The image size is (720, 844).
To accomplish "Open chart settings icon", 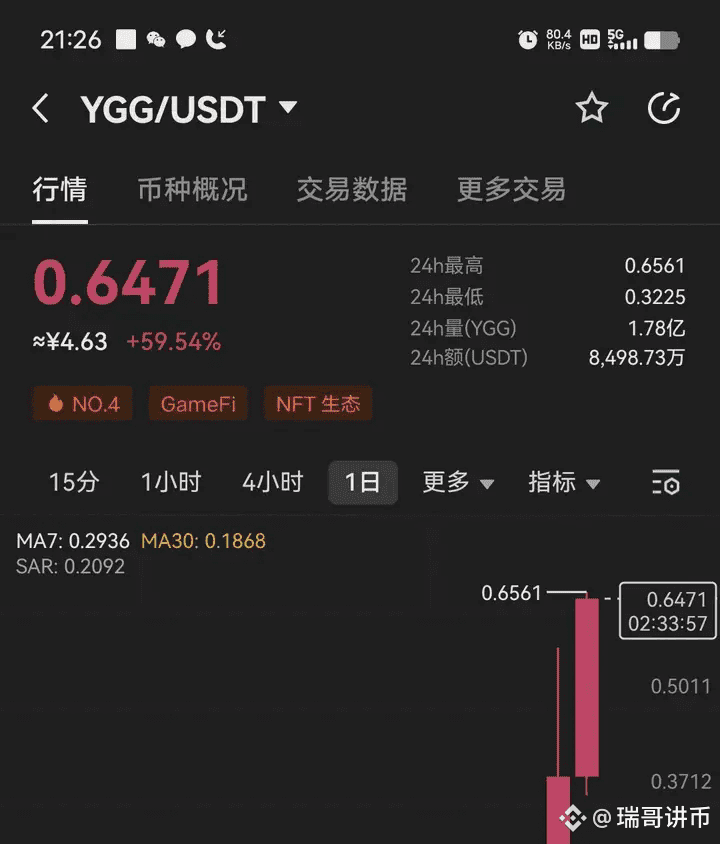I will pyautogui.click(x=665, y=482).
